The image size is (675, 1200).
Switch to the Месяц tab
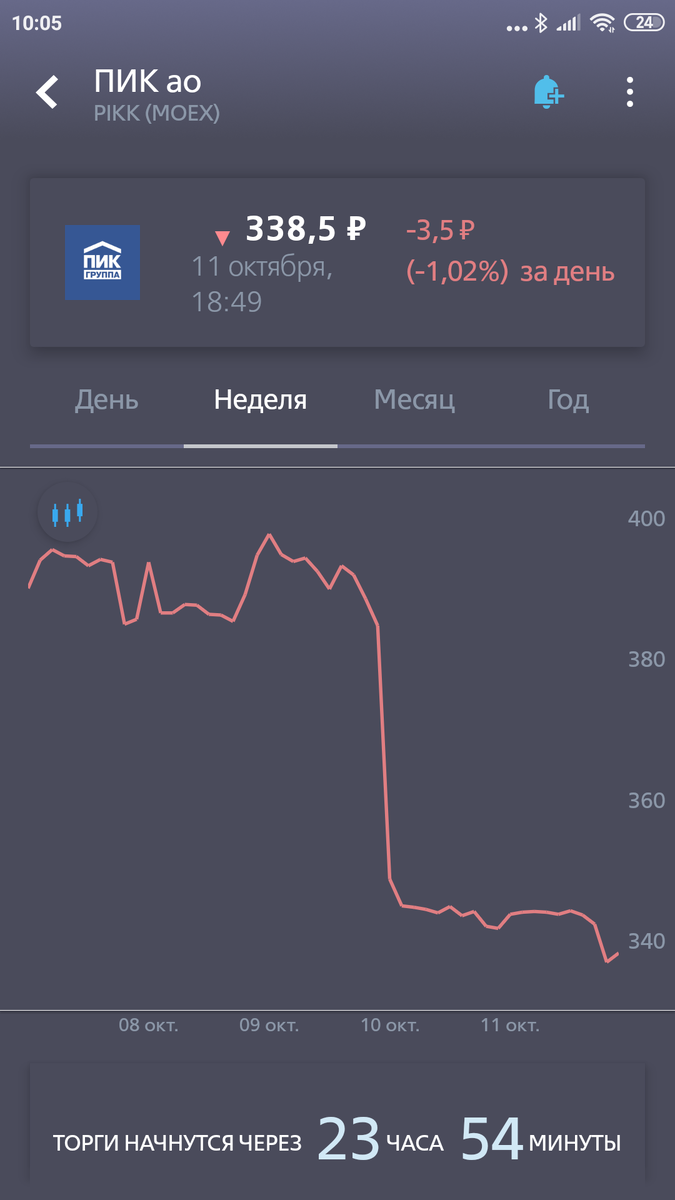[414, 401]
